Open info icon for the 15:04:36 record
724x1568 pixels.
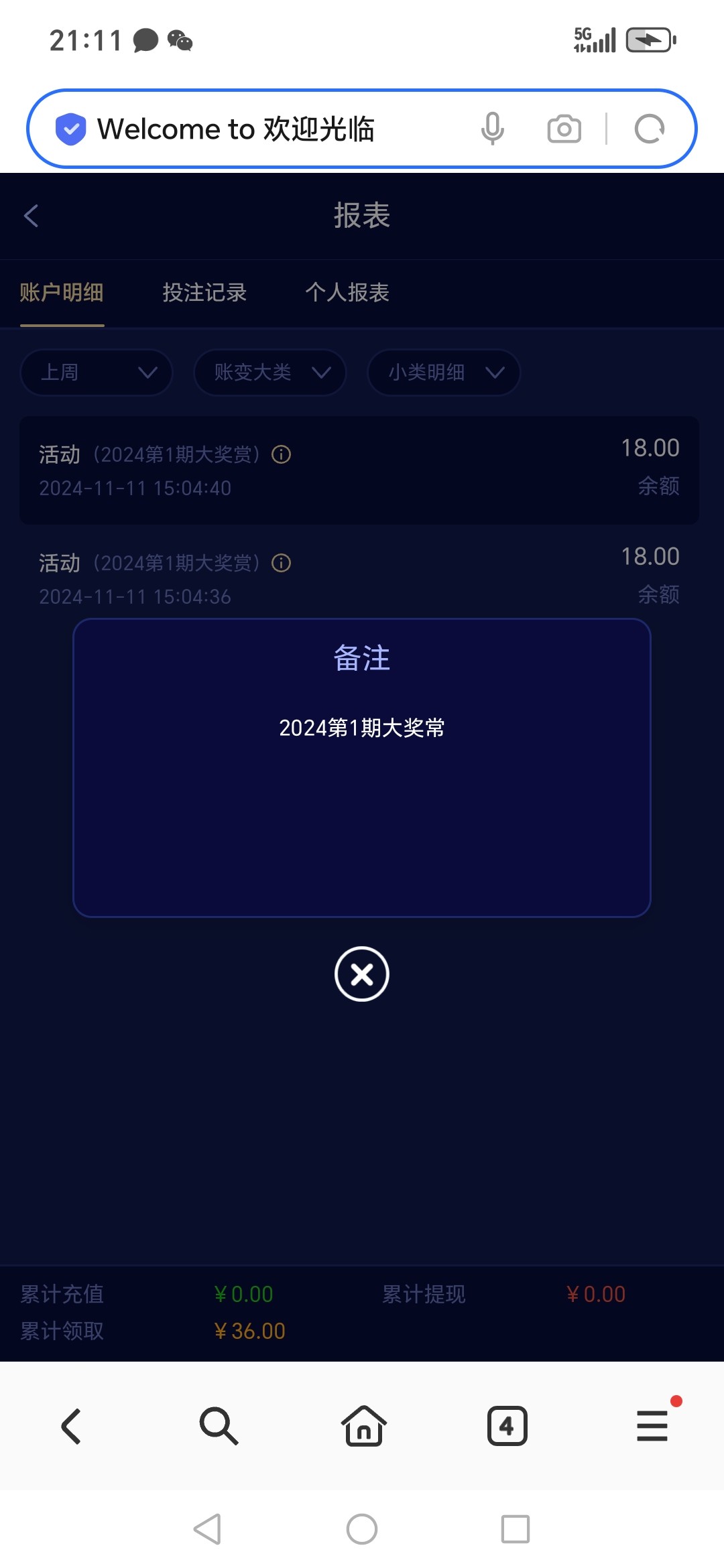click(281, 564)
